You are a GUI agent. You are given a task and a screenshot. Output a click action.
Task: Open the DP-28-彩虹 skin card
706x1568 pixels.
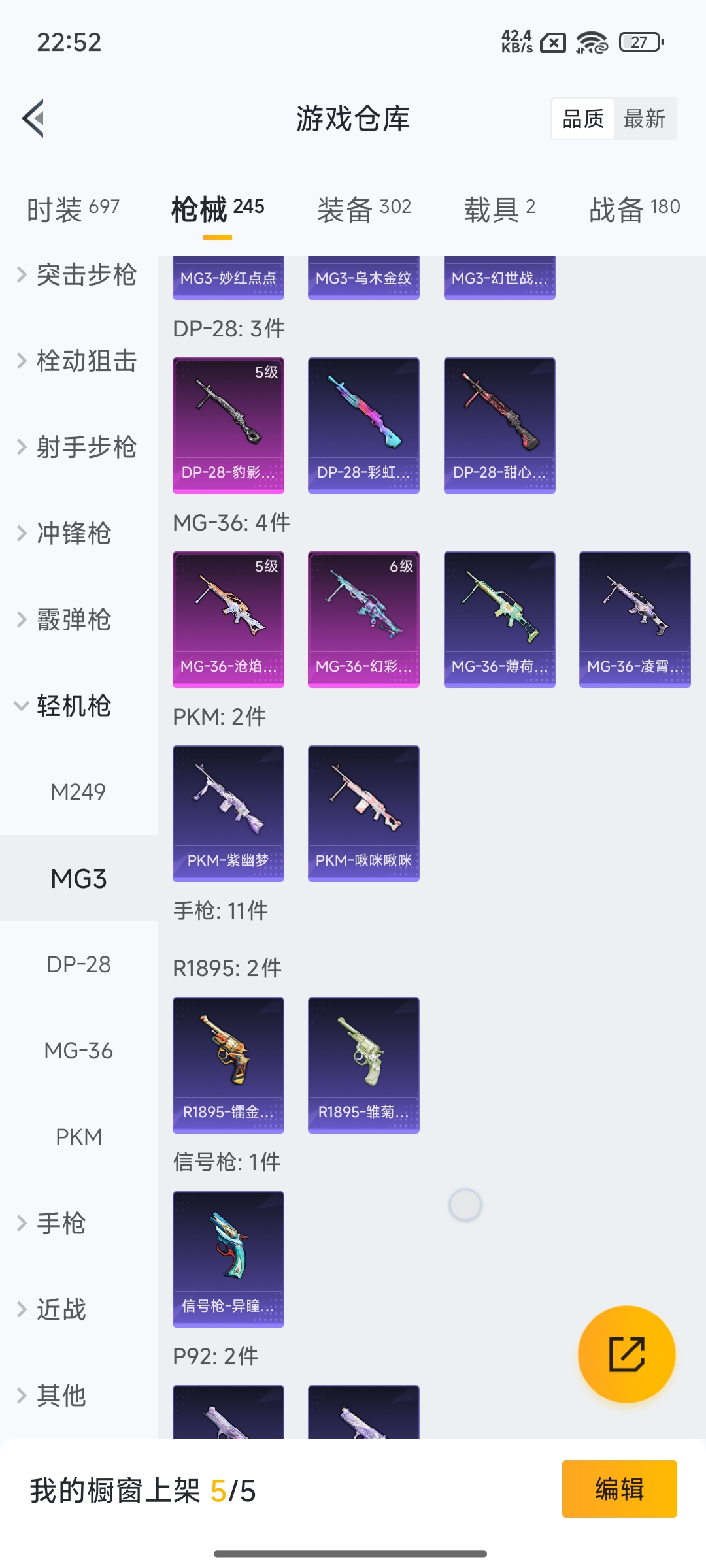click(363, 425)
